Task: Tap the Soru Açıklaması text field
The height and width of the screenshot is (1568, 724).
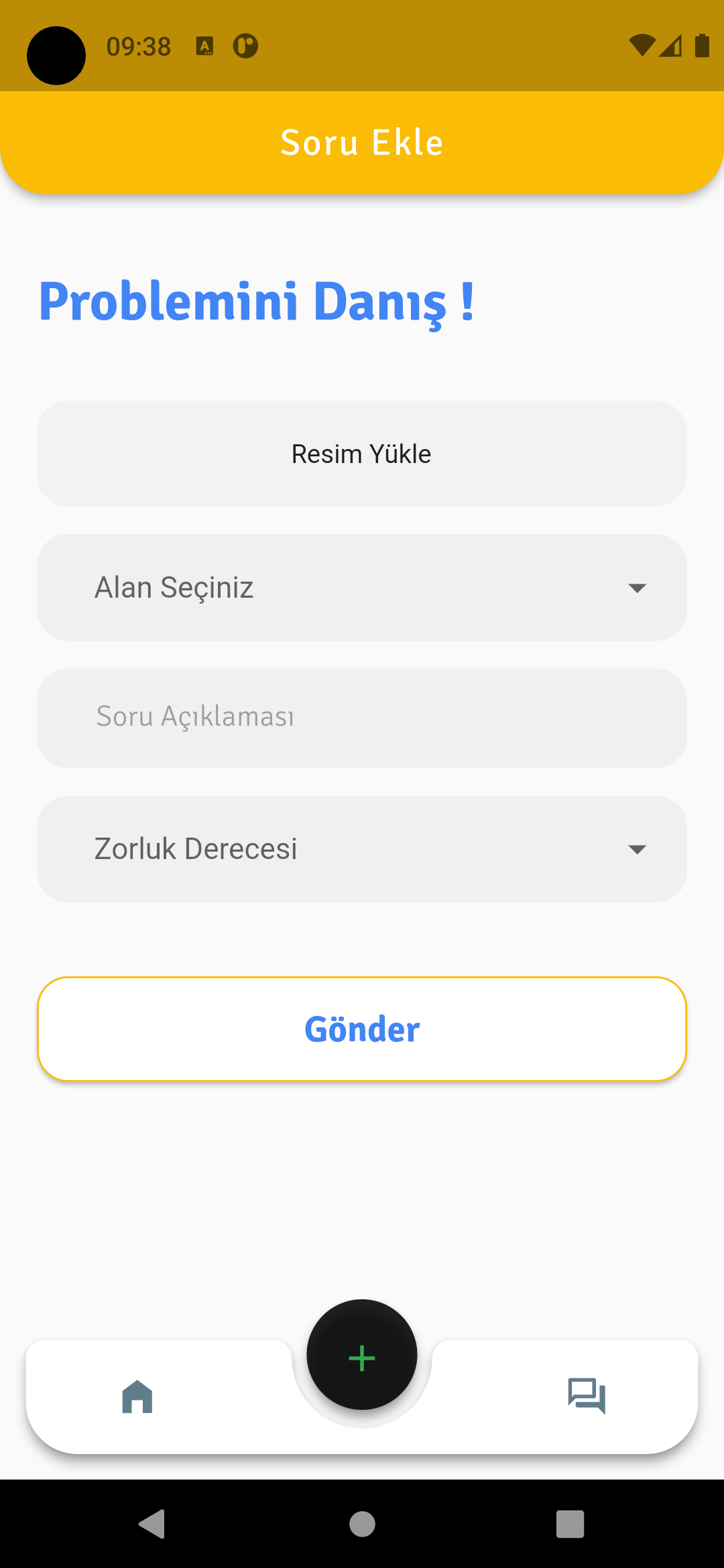Action: 362,717
